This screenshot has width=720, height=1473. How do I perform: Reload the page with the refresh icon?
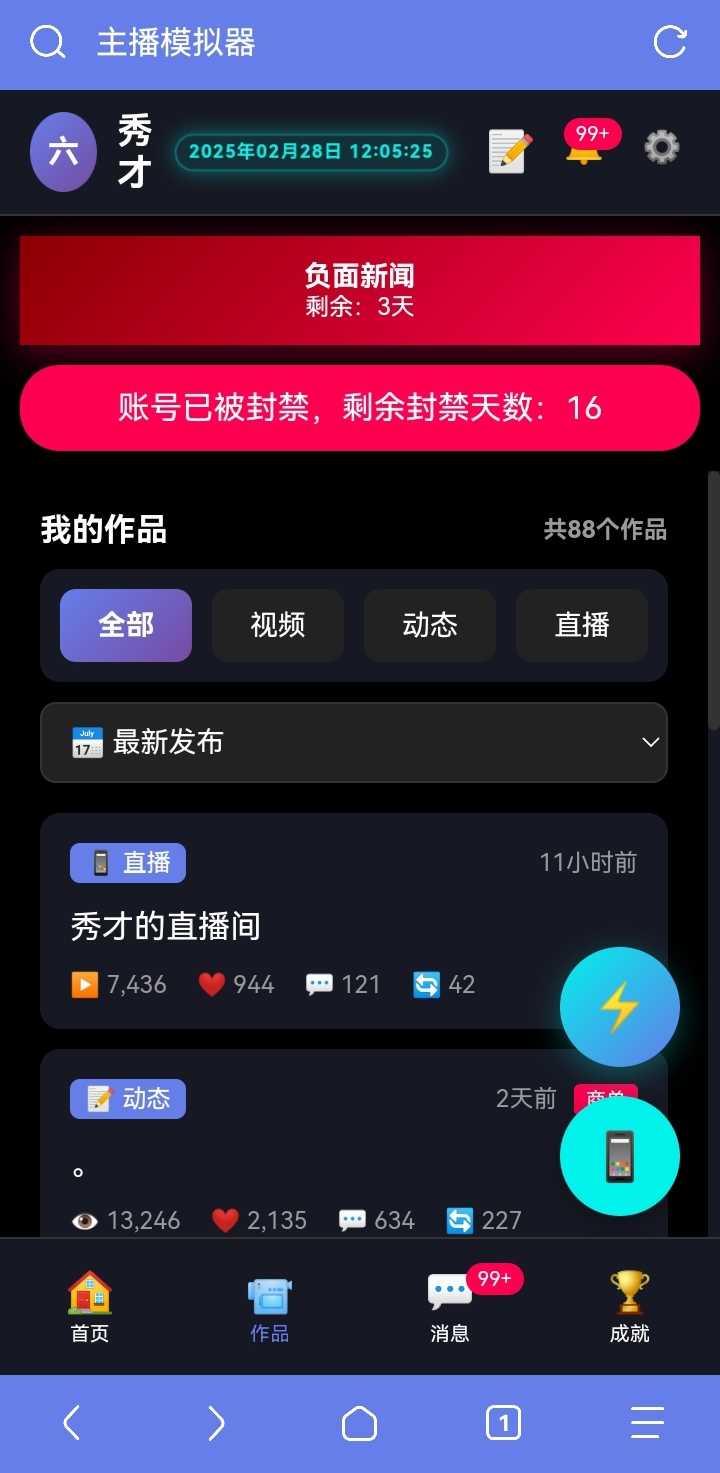pyautogui.click(x=669, y=43)
